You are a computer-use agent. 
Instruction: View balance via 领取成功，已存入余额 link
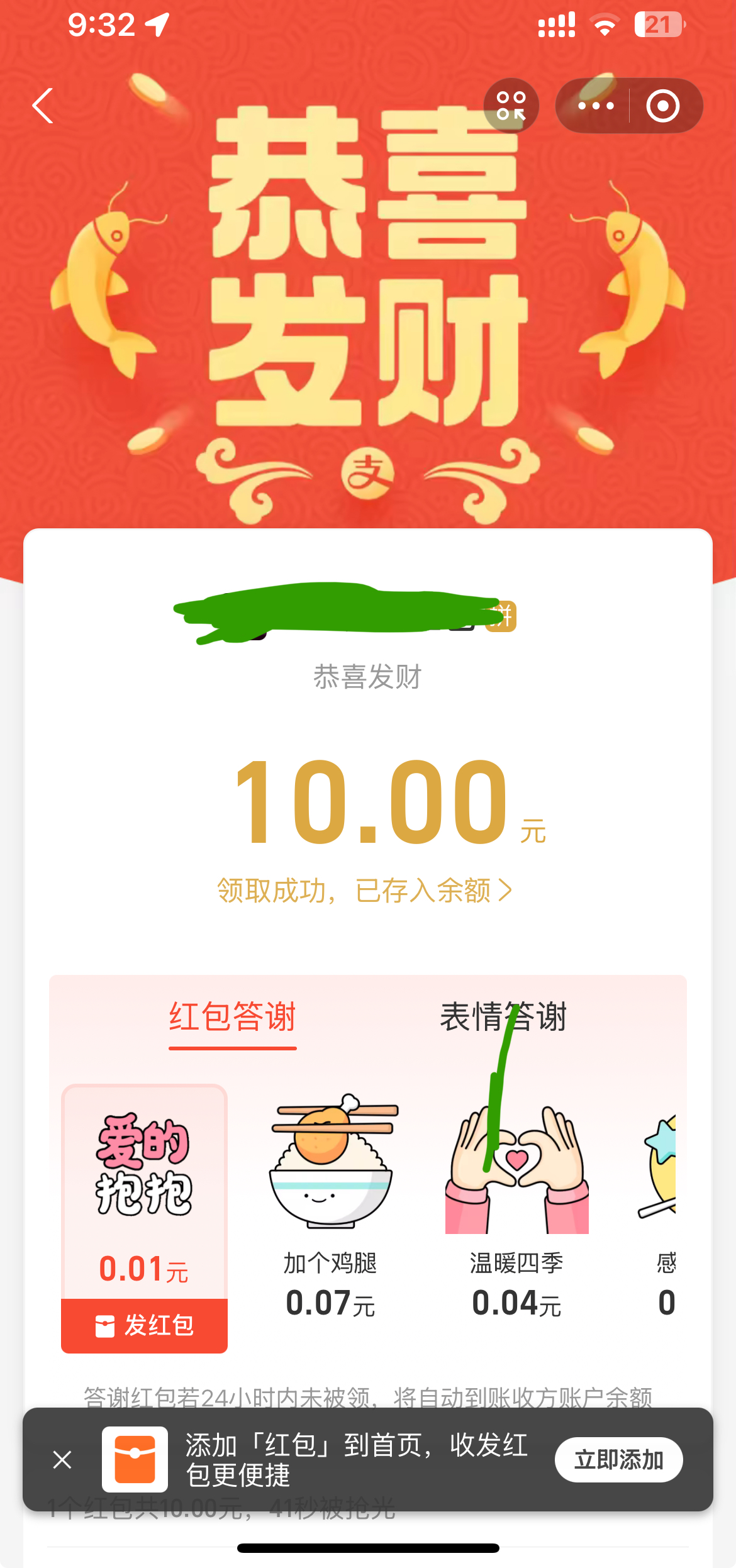click(x=365, y=891)
